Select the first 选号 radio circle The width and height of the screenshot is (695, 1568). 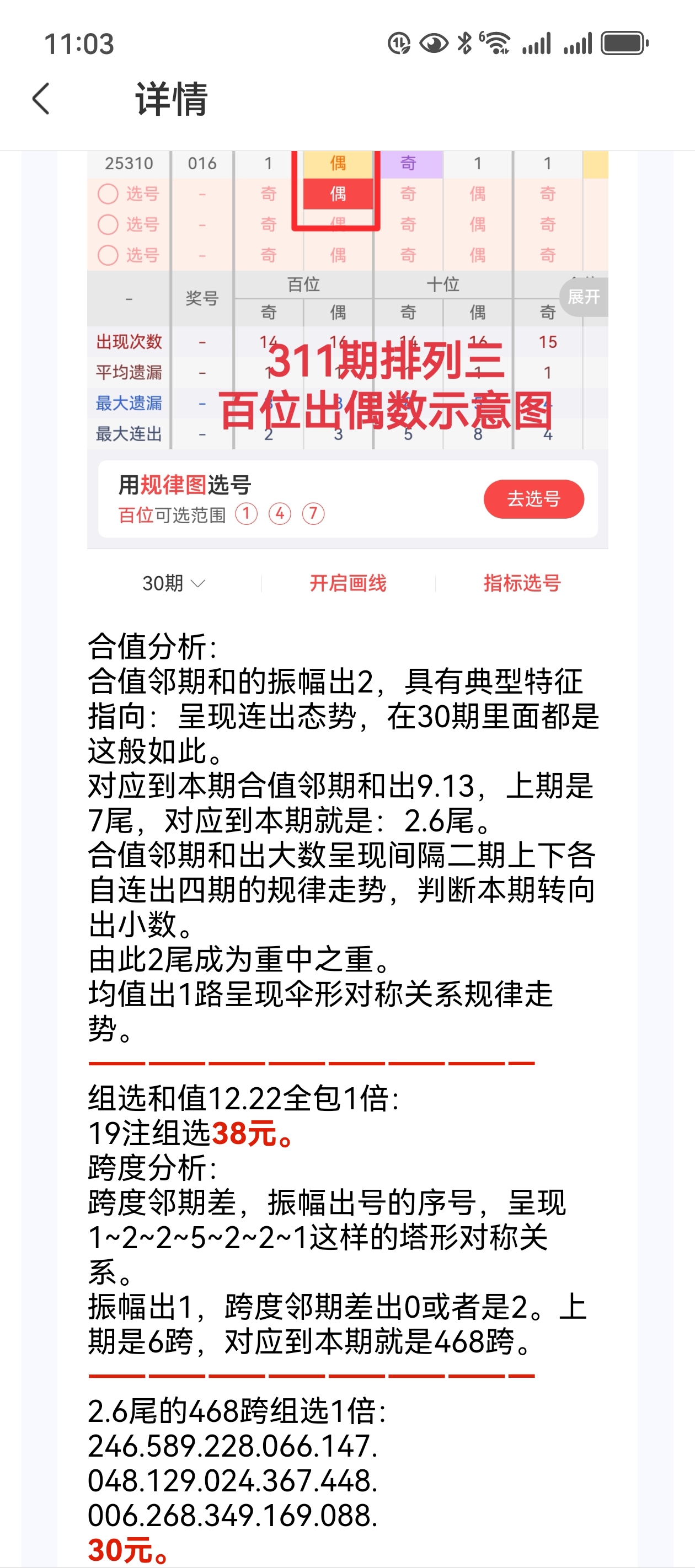pyautogui.click(x=110, y=195)
